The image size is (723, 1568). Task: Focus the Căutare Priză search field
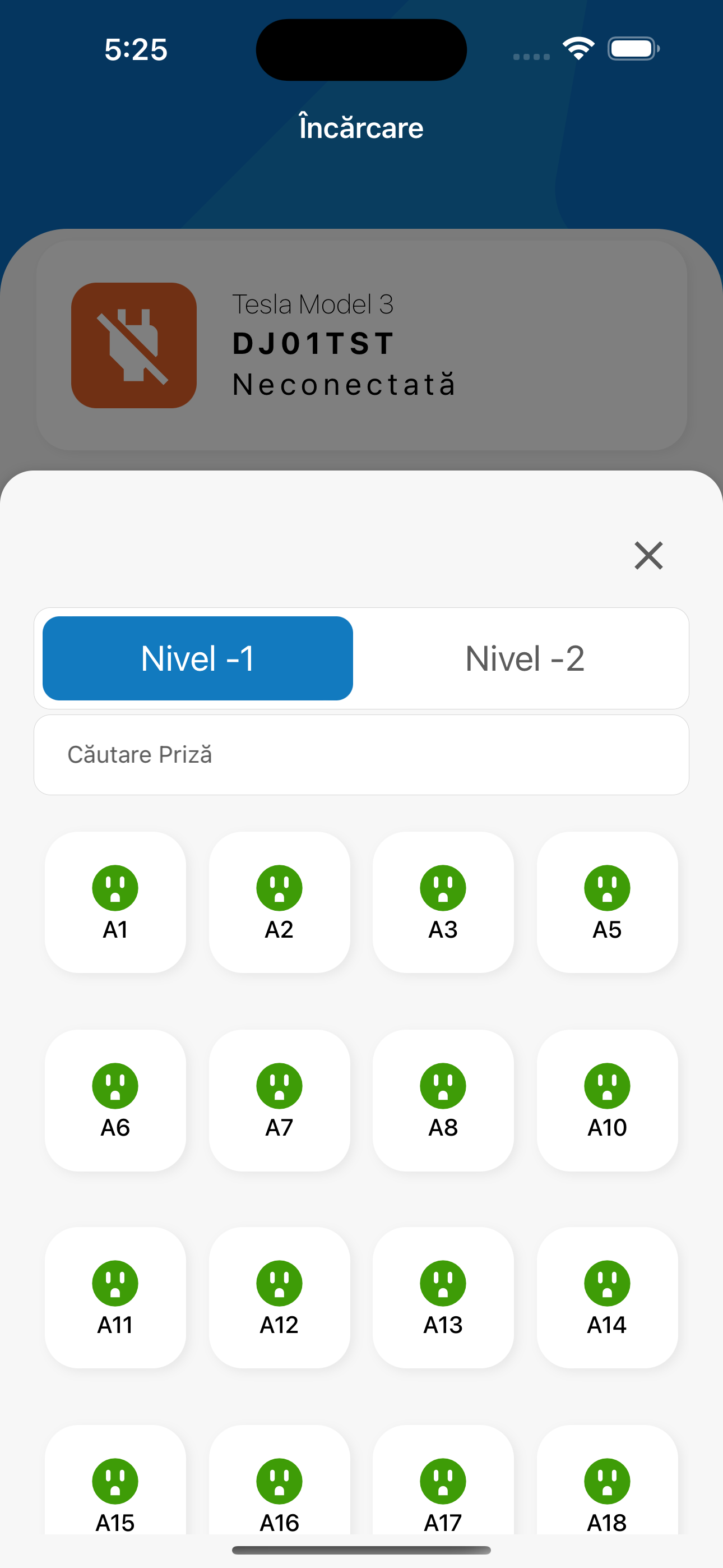pyautogui.click(x=361, y=755)
